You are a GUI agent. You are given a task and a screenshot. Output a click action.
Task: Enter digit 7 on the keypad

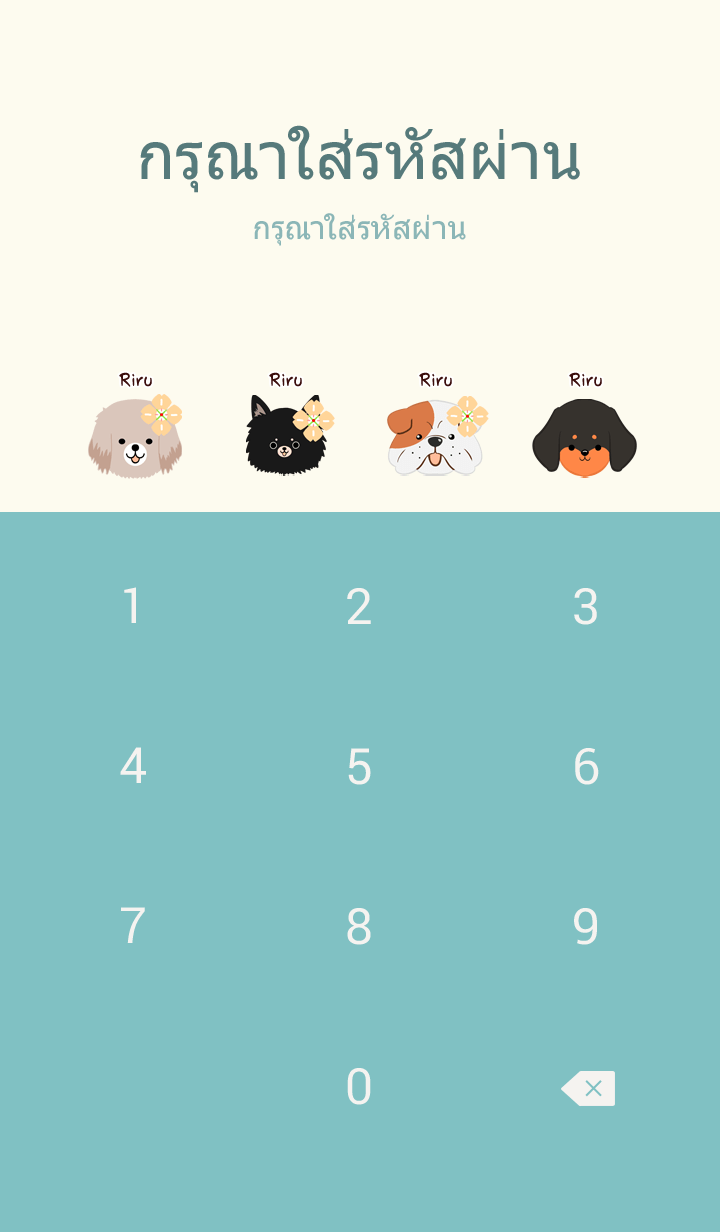coord(132,927)
